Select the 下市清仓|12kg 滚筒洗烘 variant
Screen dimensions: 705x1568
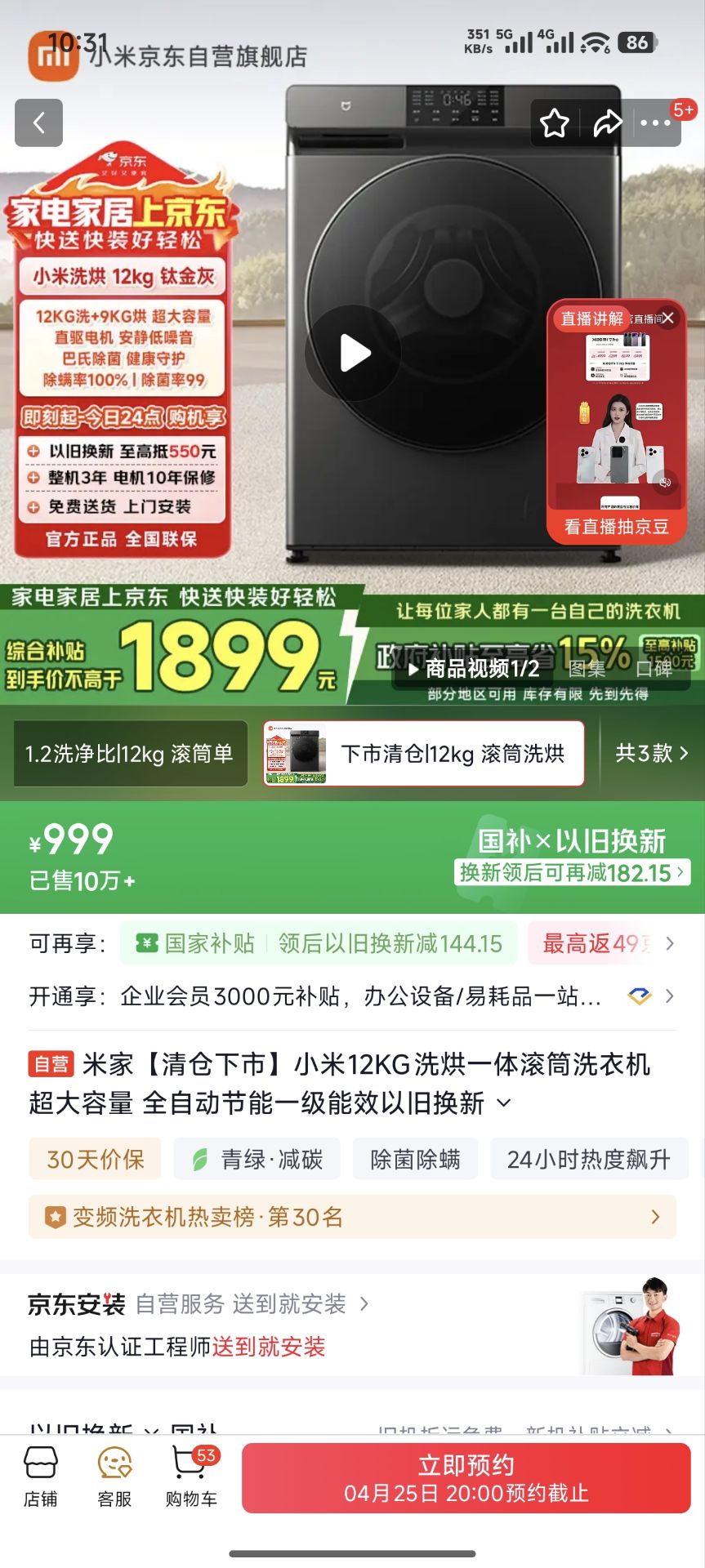point(423,754)
